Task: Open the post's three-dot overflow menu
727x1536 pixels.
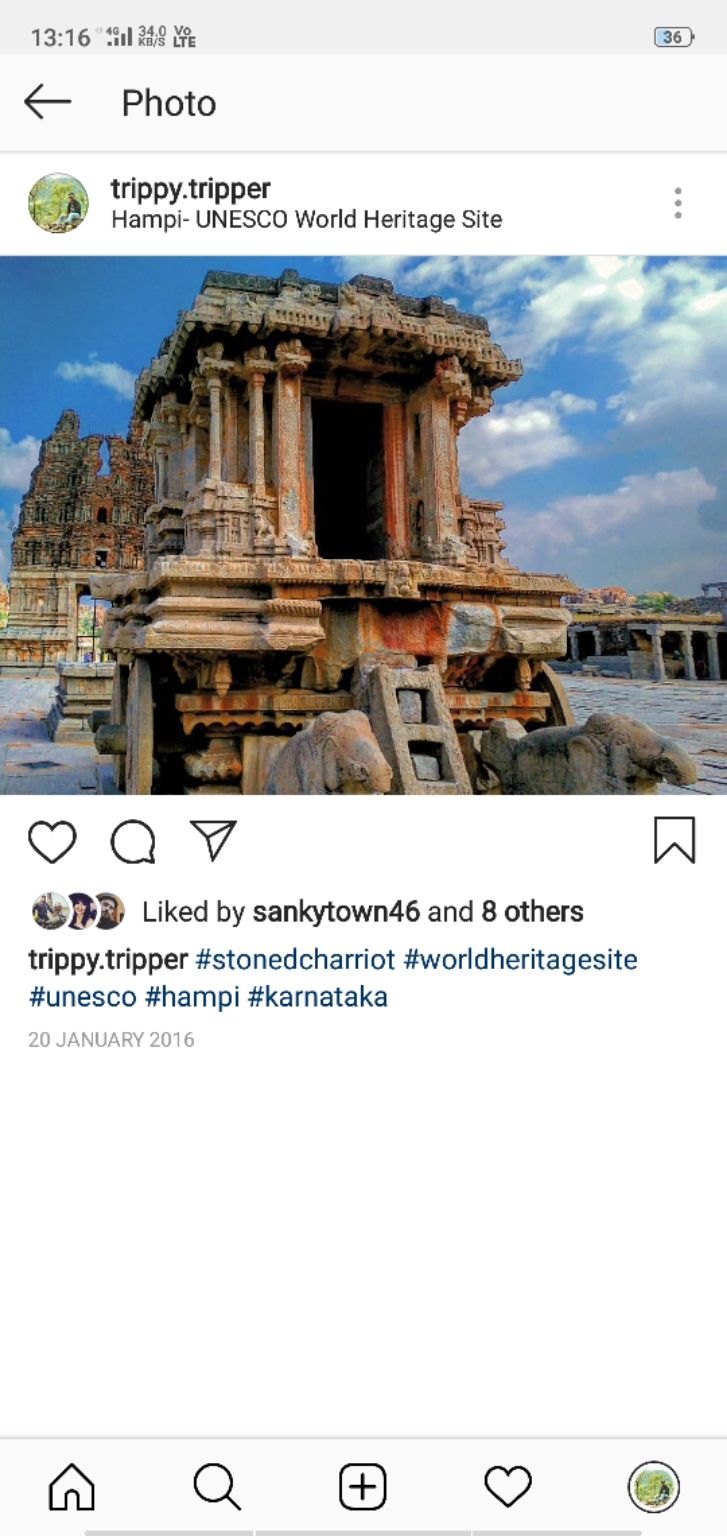Action: 677,203
